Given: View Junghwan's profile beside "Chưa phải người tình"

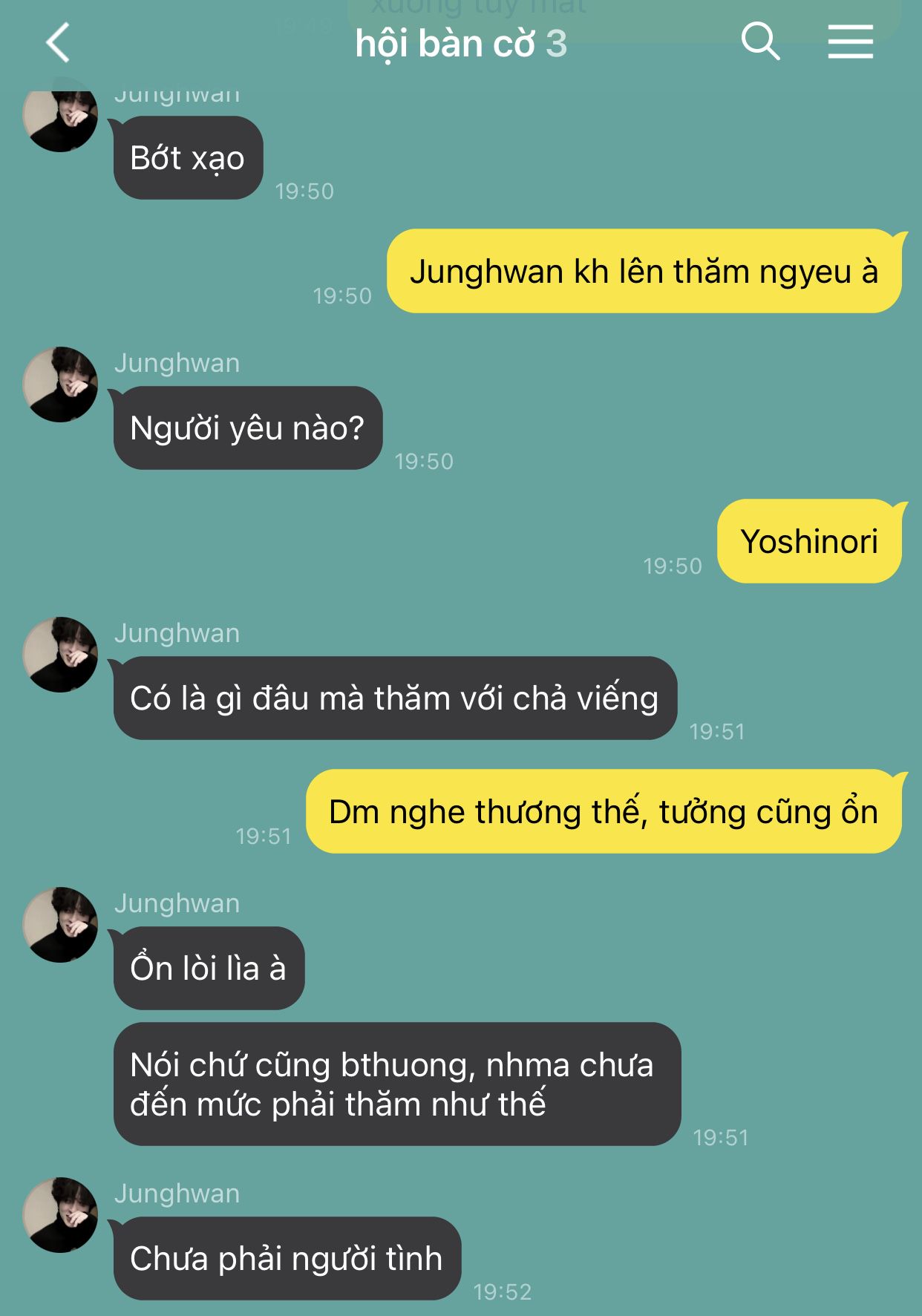Looking at the screenshot, I should point(60,1214).
